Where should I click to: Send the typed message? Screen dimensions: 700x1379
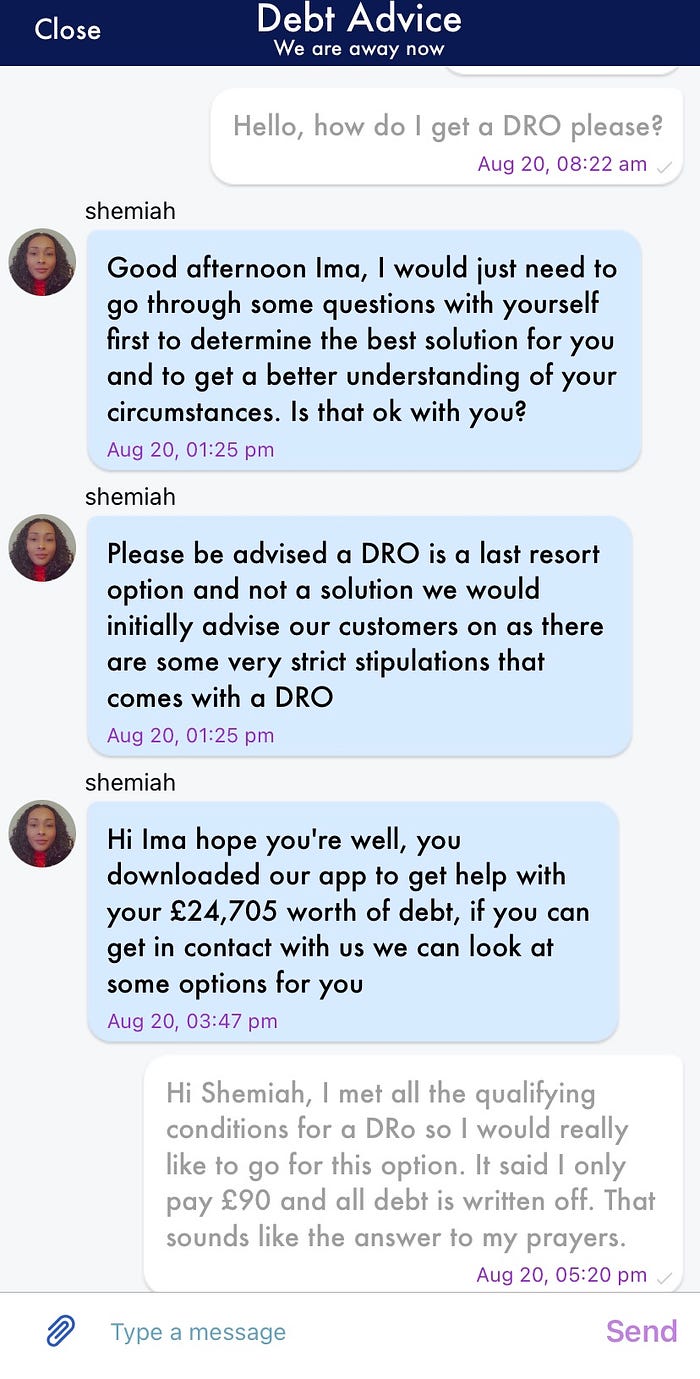(x=641, y=1331)
